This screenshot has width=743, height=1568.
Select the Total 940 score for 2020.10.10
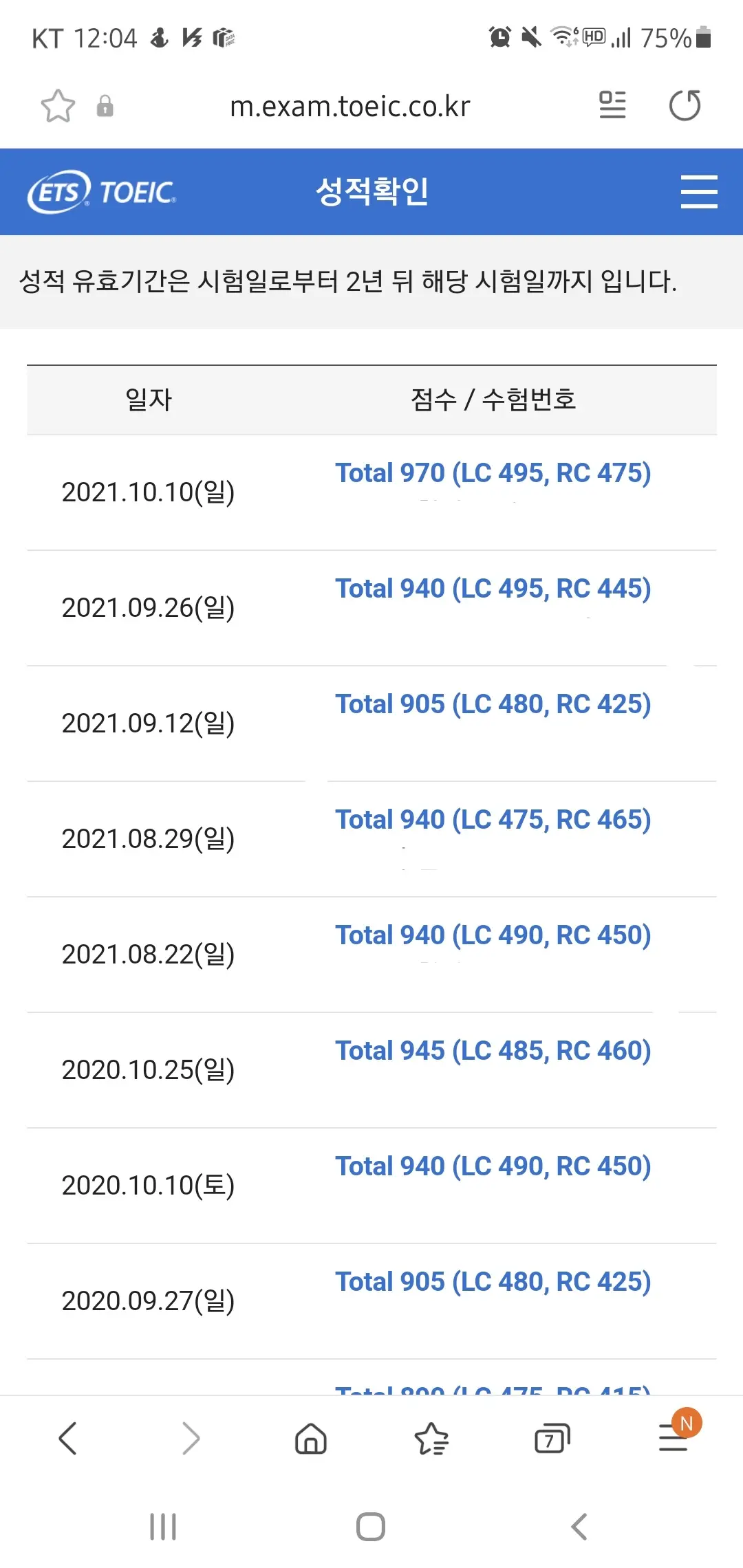click(493, 1166)
